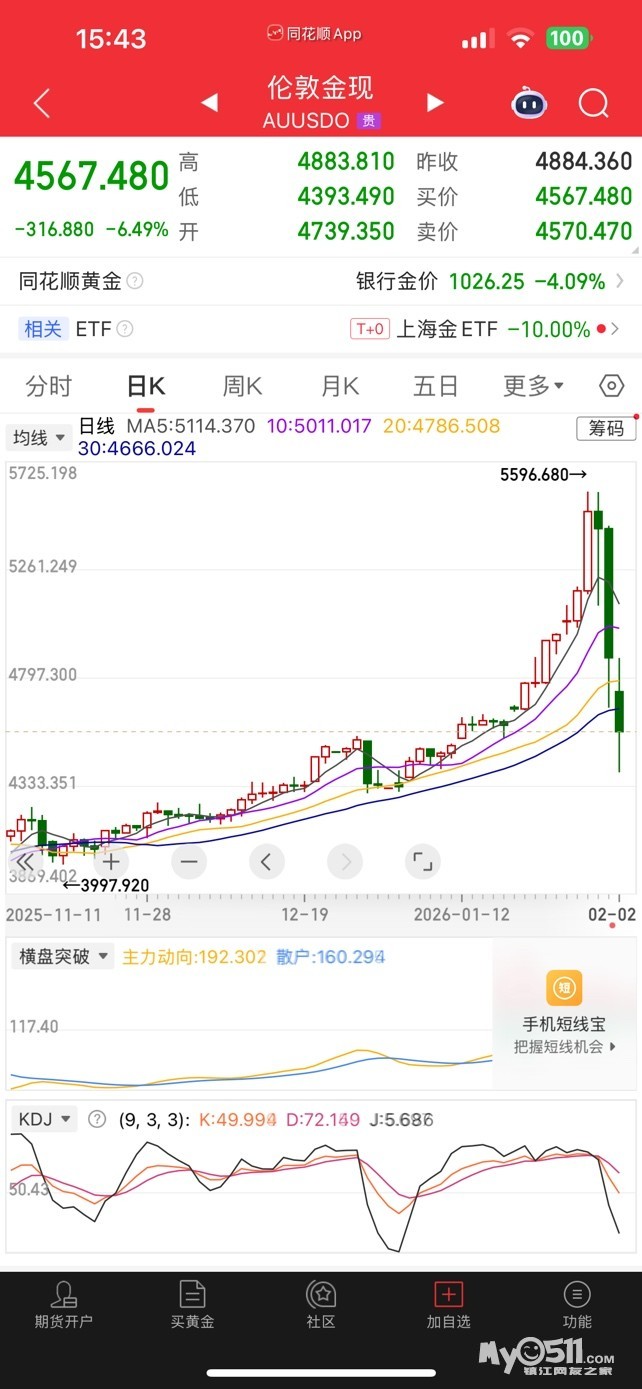Switch to the 五日 chart tab
Image resolution: width=642 pixels, height=1389 pixels.
[x=436, y=386]
